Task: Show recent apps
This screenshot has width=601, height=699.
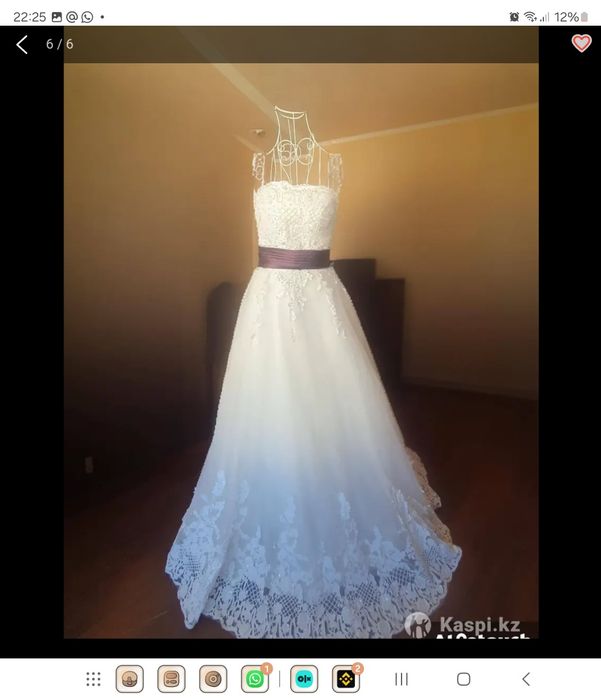Action: (x=401, y=679)
